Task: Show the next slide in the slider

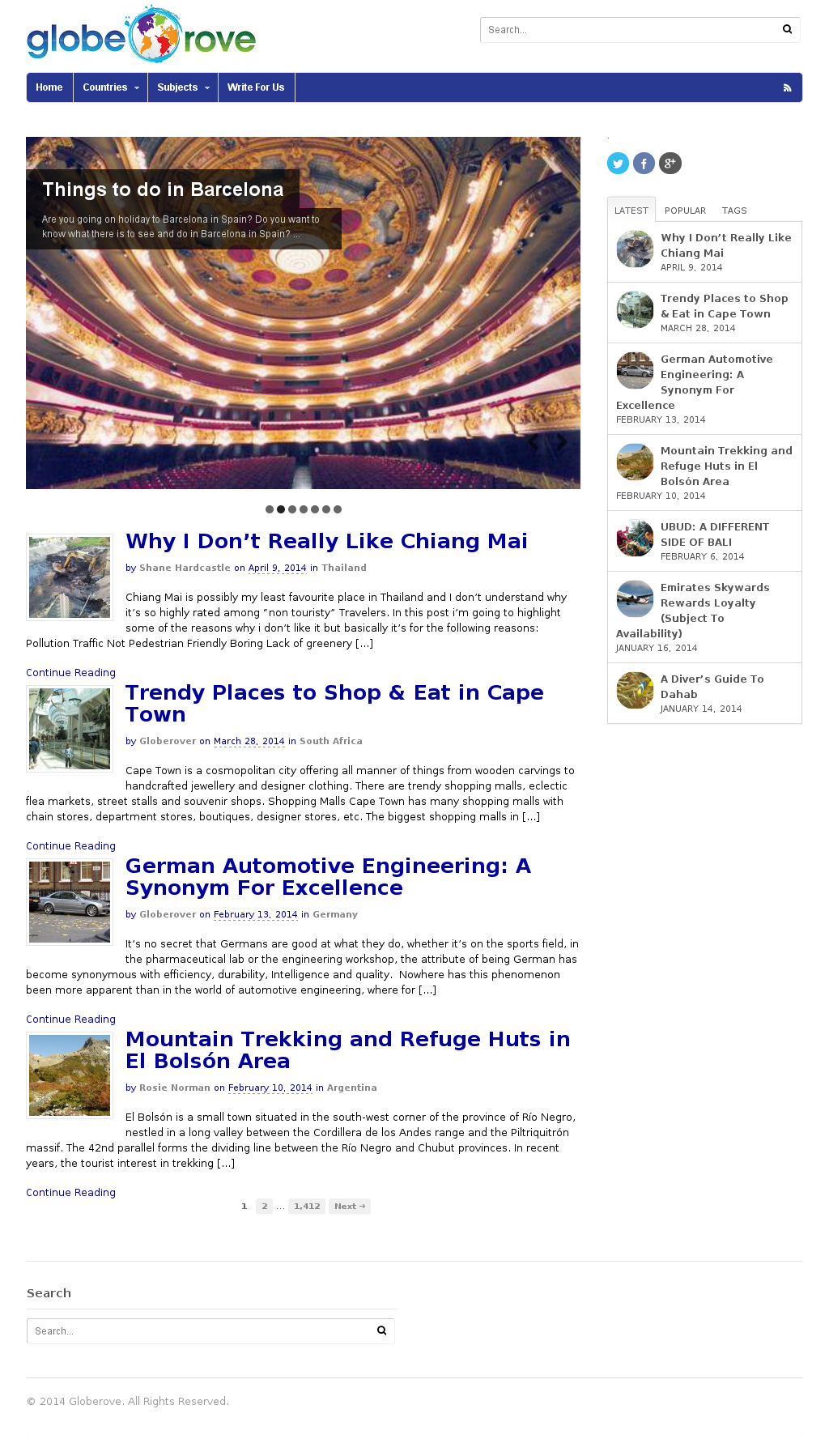Action: 561,441
